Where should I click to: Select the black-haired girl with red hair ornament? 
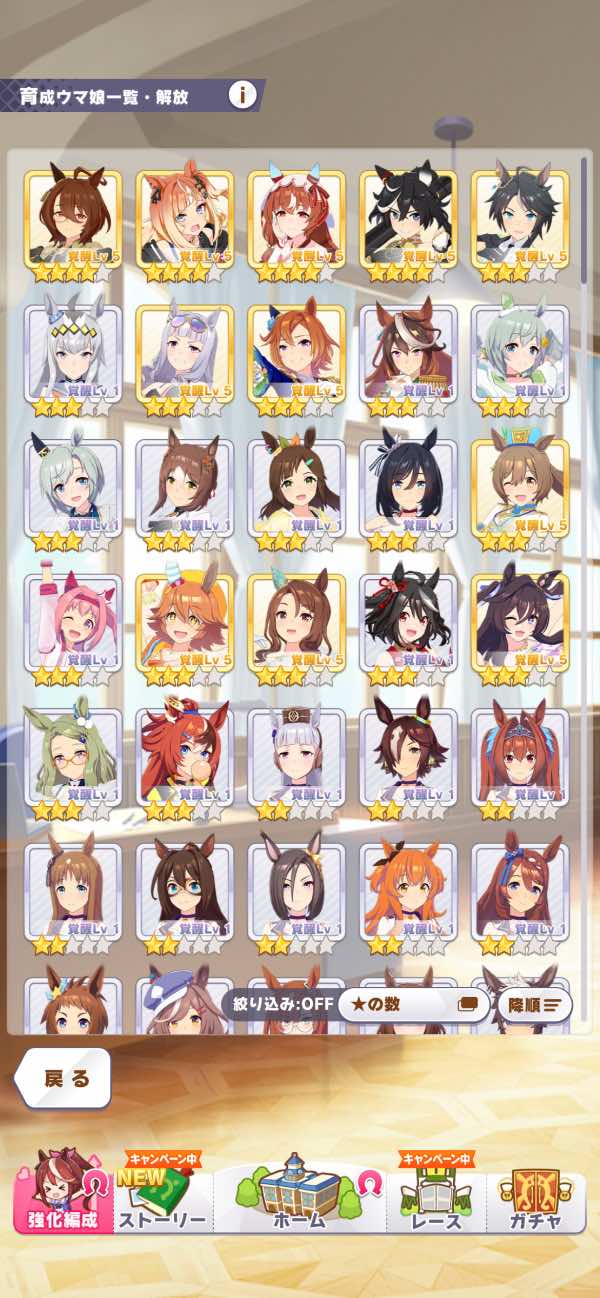408,622
